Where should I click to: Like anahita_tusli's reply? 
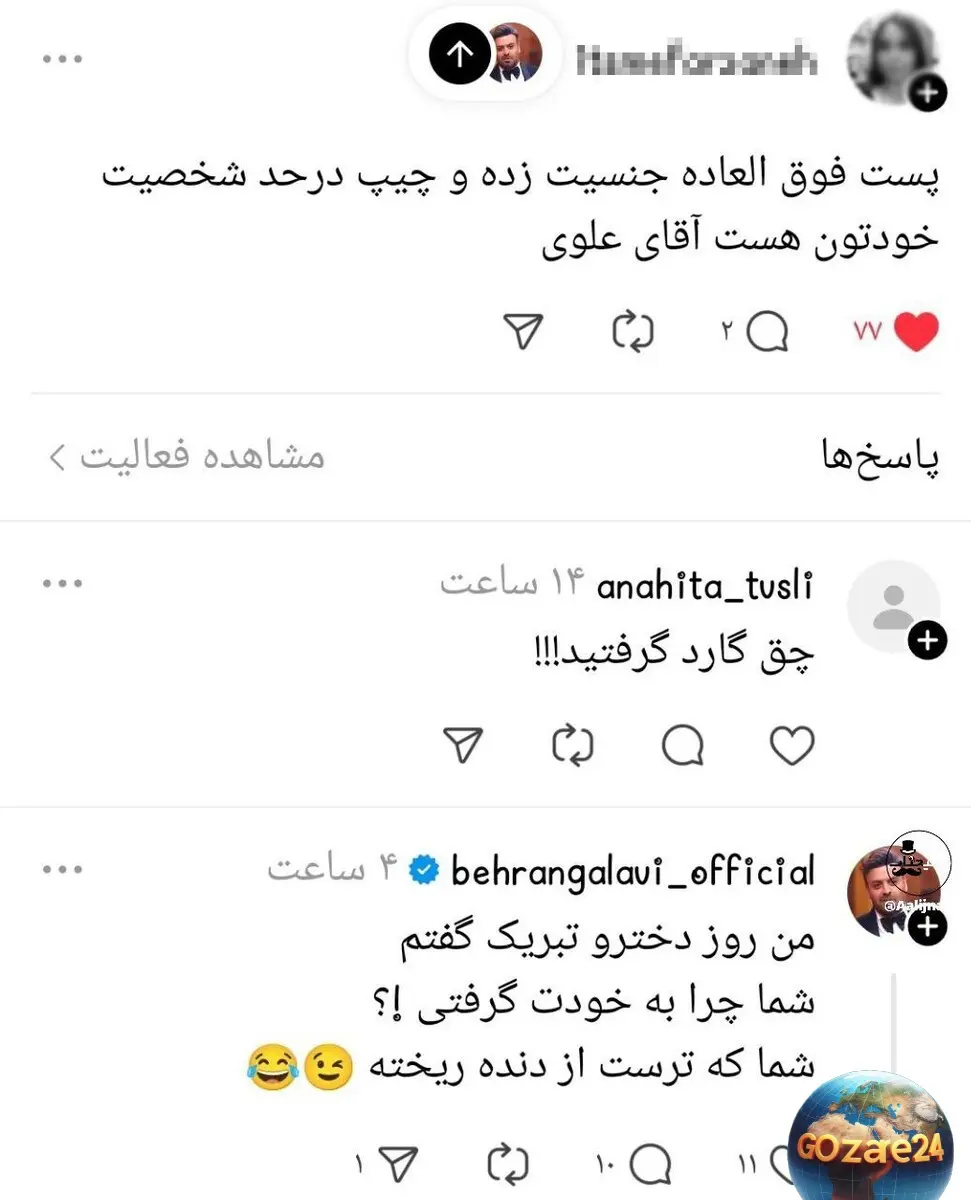coord(792,745)
